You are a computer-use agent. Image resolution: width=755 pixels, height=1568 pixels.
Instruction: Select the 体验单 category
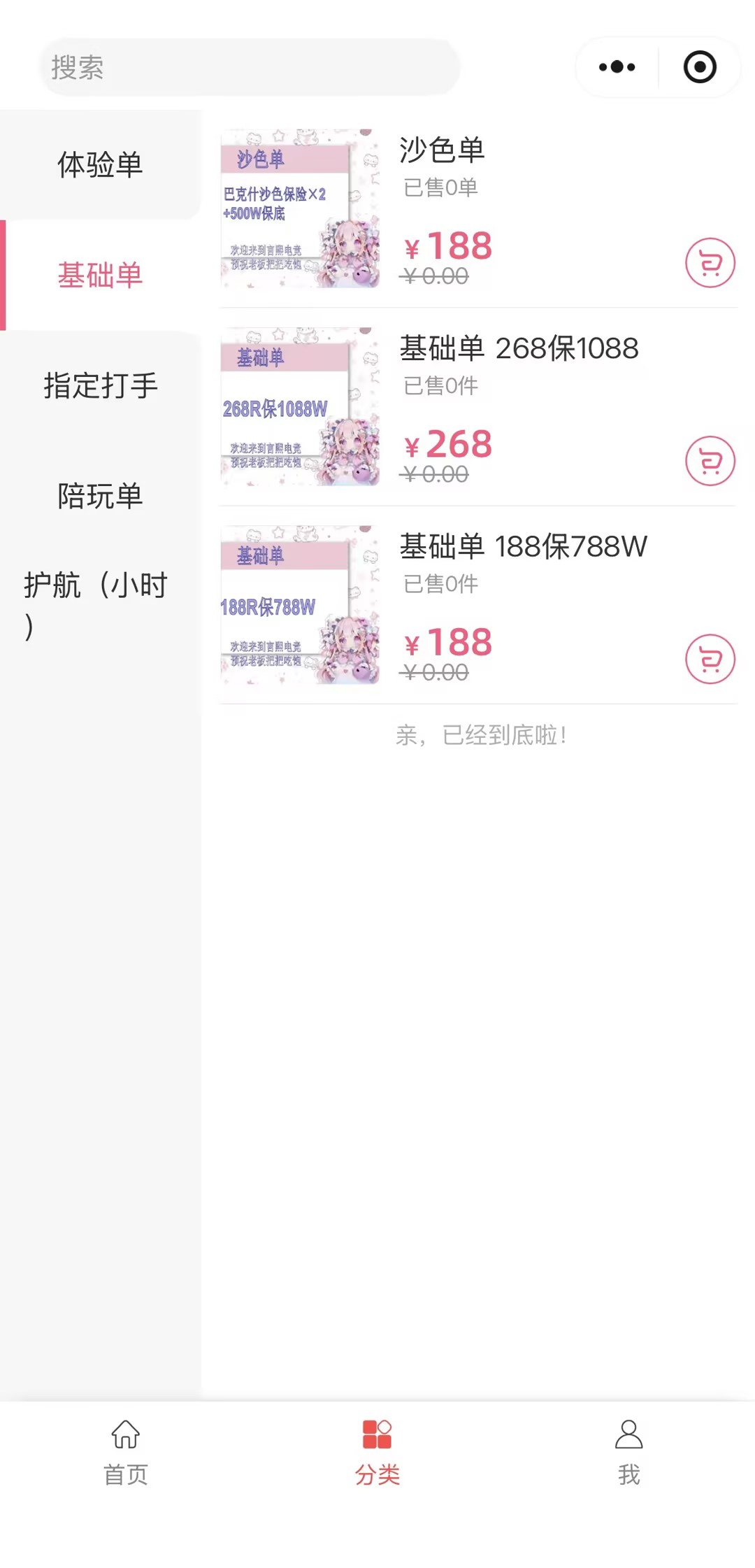[100, 165]
